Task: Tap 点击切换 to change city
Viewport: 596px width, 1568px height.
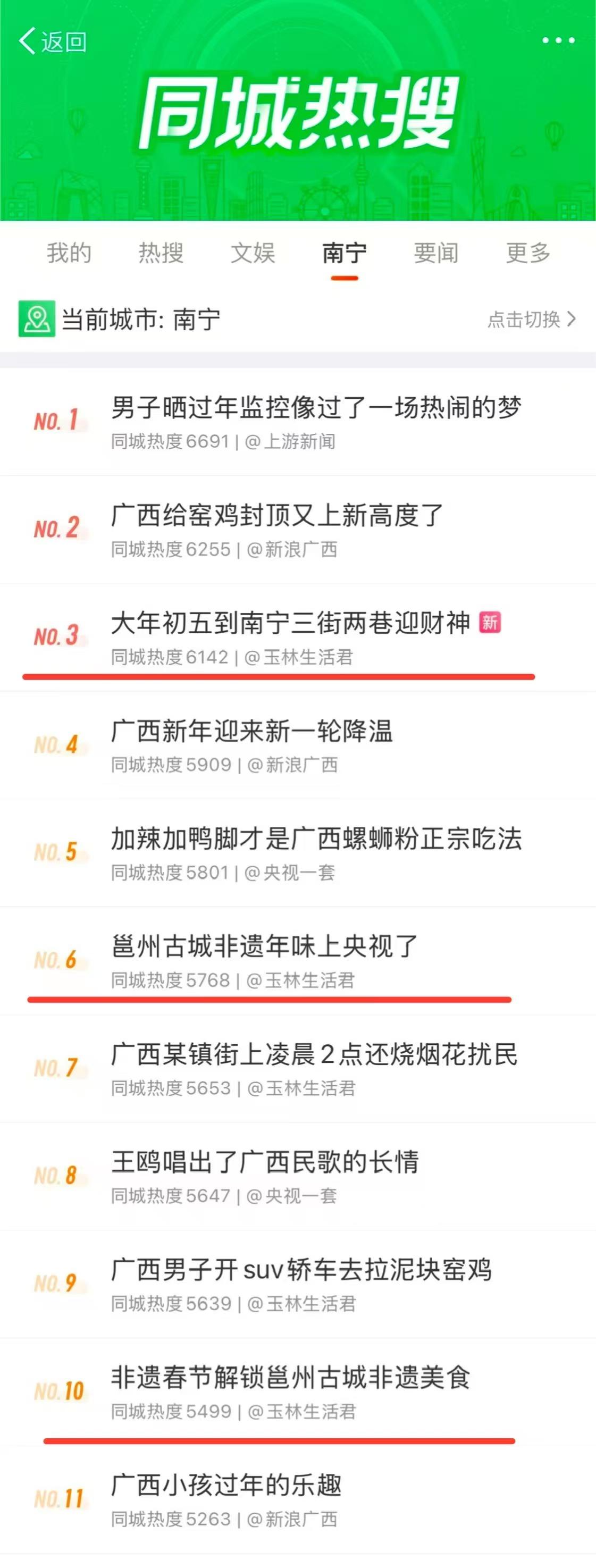Action: [x=531, y=319]
